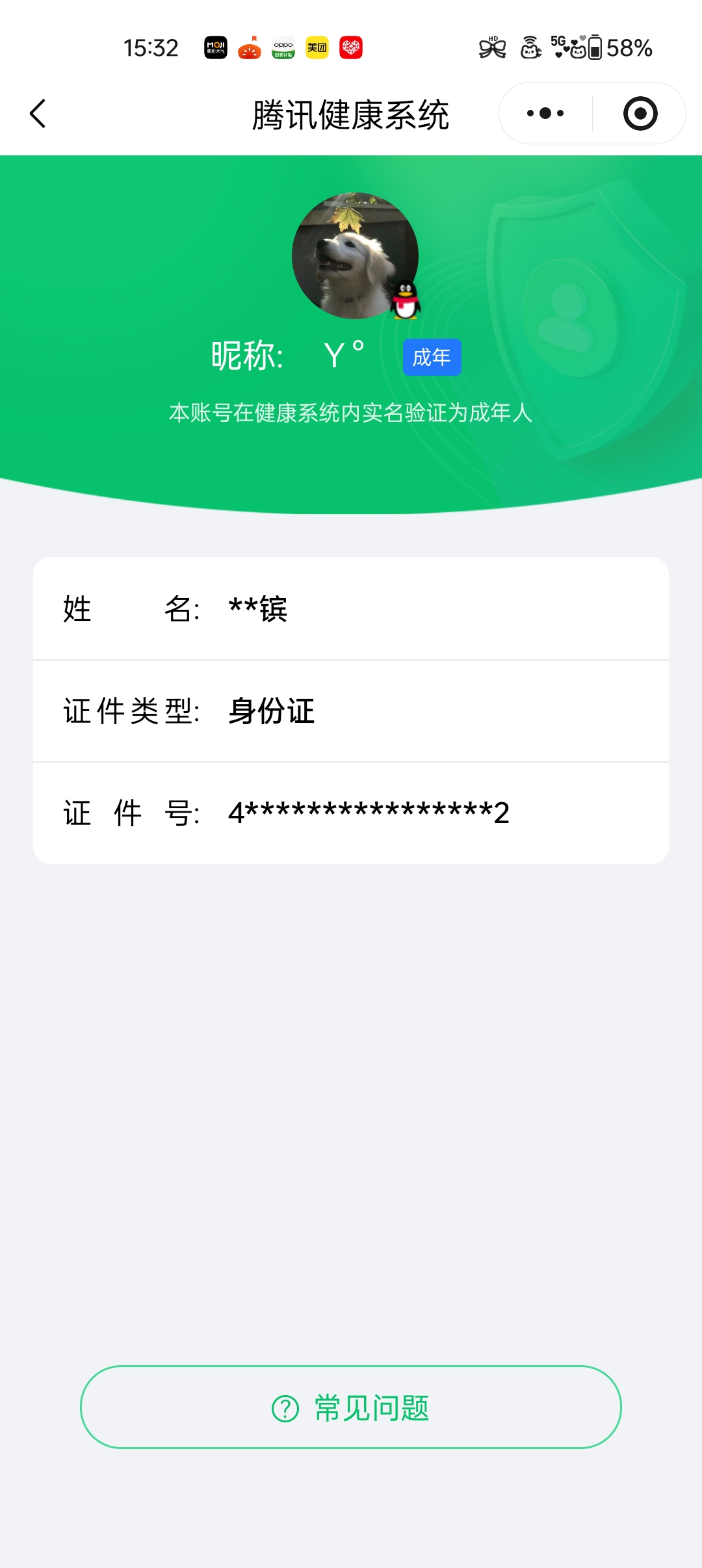Tap the 5G network indicator
This screenshot has height=1568, width=702.
tap(558, 44)
